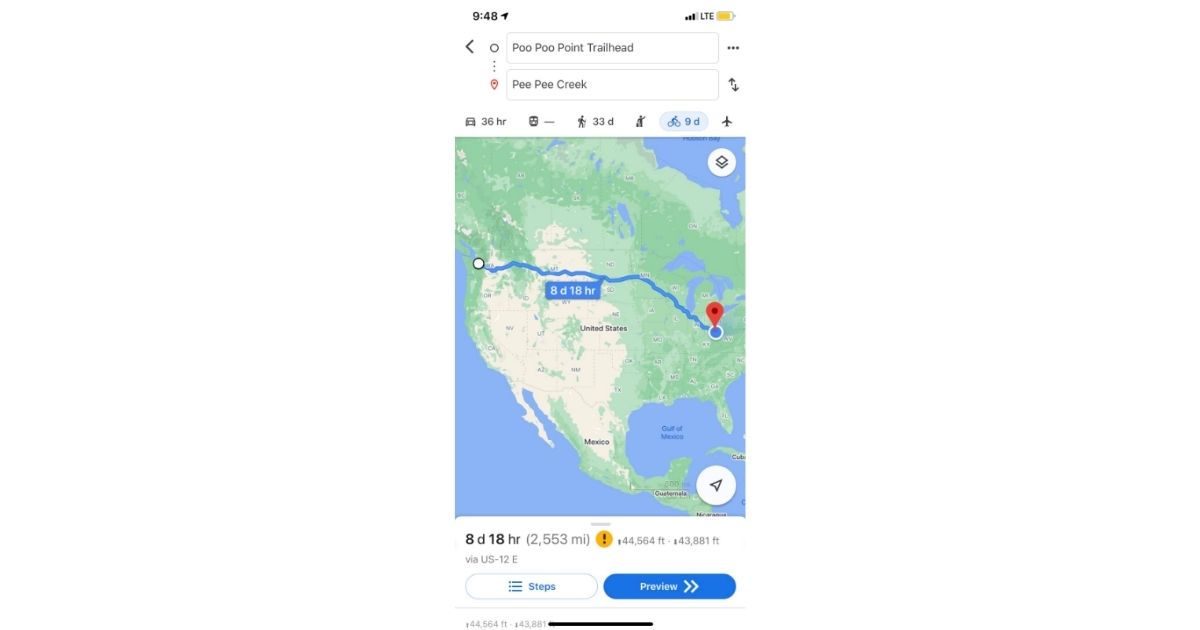
Task: Select the ride-hailing mode
Action: pyautogui.click(x=640, y=122)
